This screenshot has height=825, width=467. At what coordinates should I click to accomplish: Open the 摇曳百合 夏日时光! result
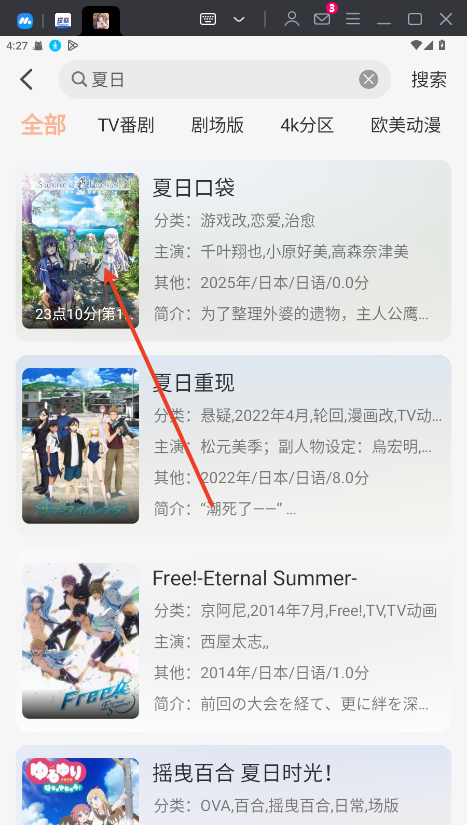point(234,785)
